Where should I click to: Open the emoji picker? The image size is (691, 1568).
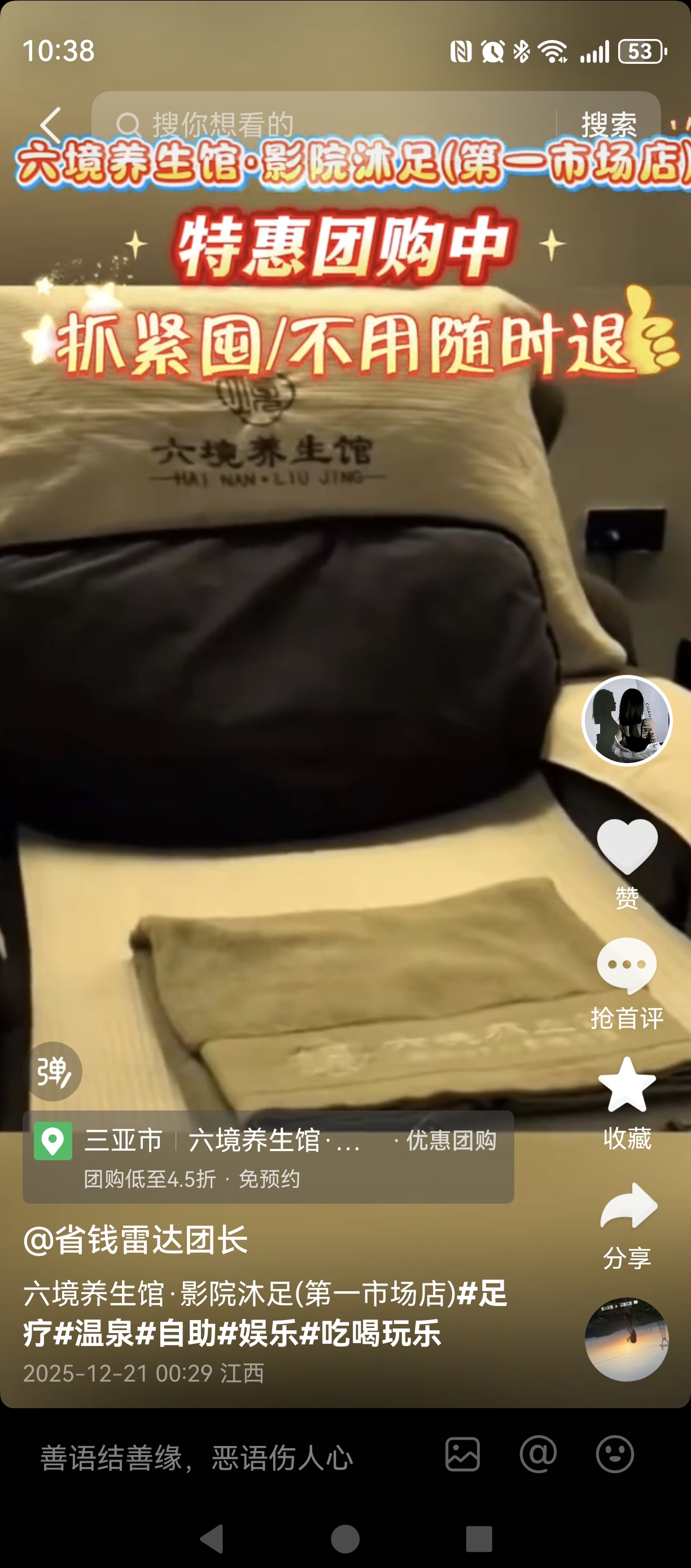(614, 1456)
